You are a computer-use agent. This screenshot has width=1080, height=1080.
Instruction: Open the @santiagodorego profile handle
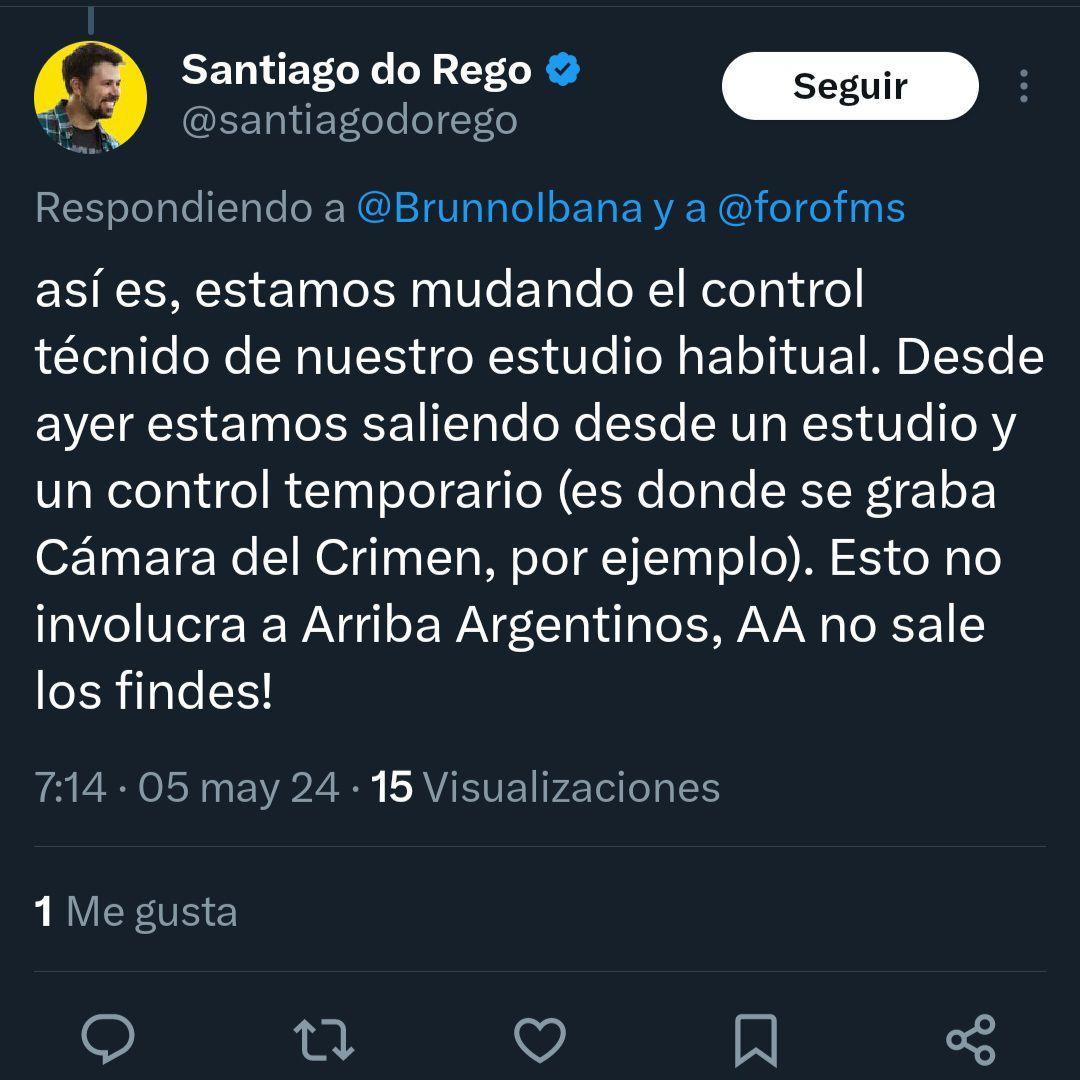click(x=349, y=121)
